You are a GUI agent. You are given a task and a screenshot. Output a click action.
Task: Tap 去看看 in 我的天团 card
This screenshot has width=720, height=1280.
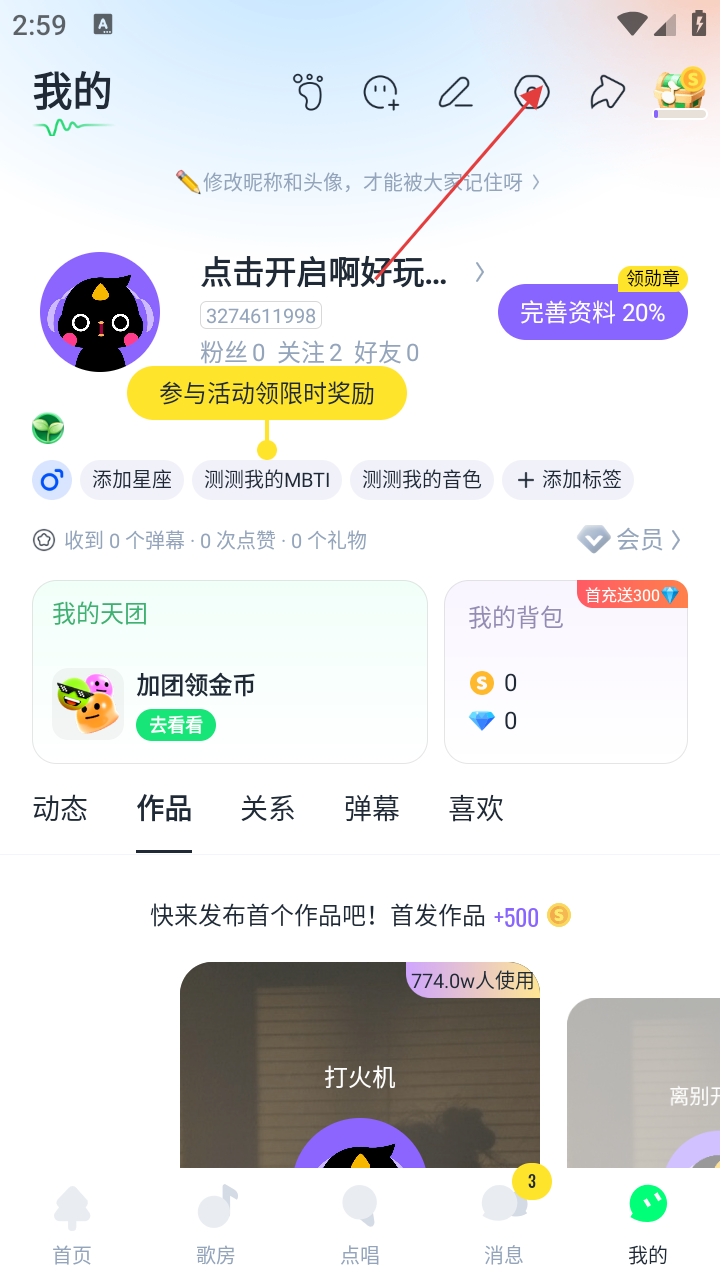176,725
